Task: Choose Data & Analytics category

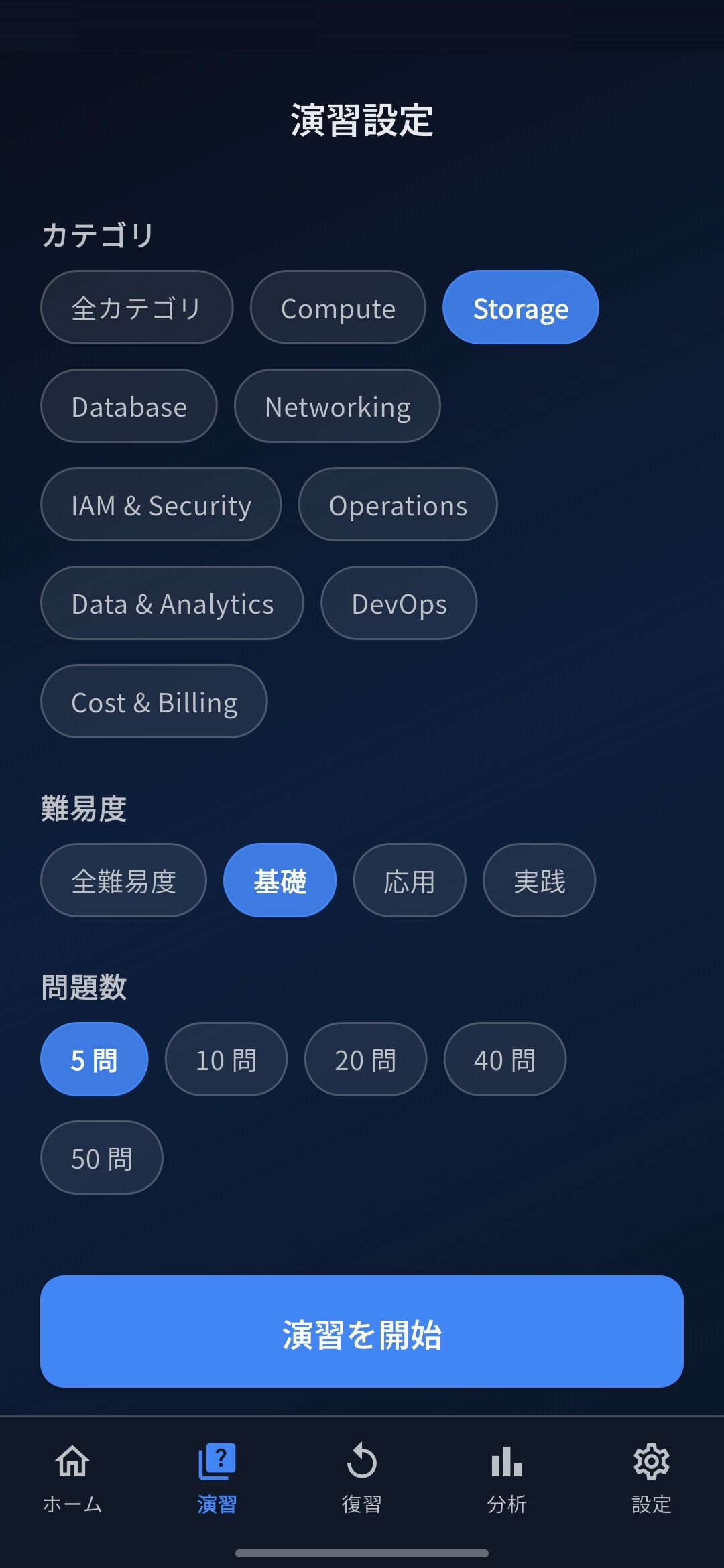Action: (171, 602)
